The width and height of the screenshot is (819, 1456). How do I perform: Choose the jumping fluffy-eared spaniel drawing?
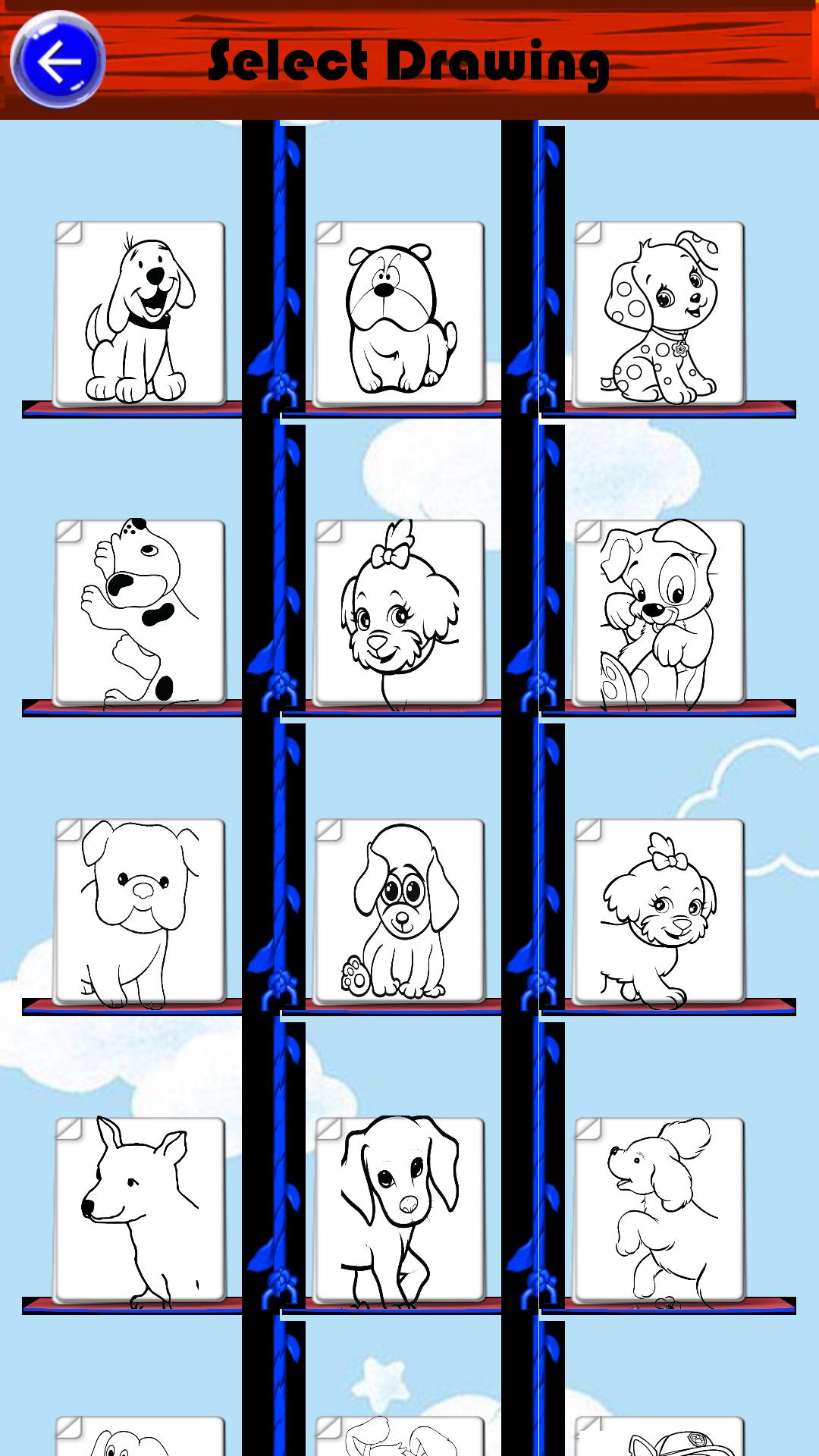(x=658, y=1210)
